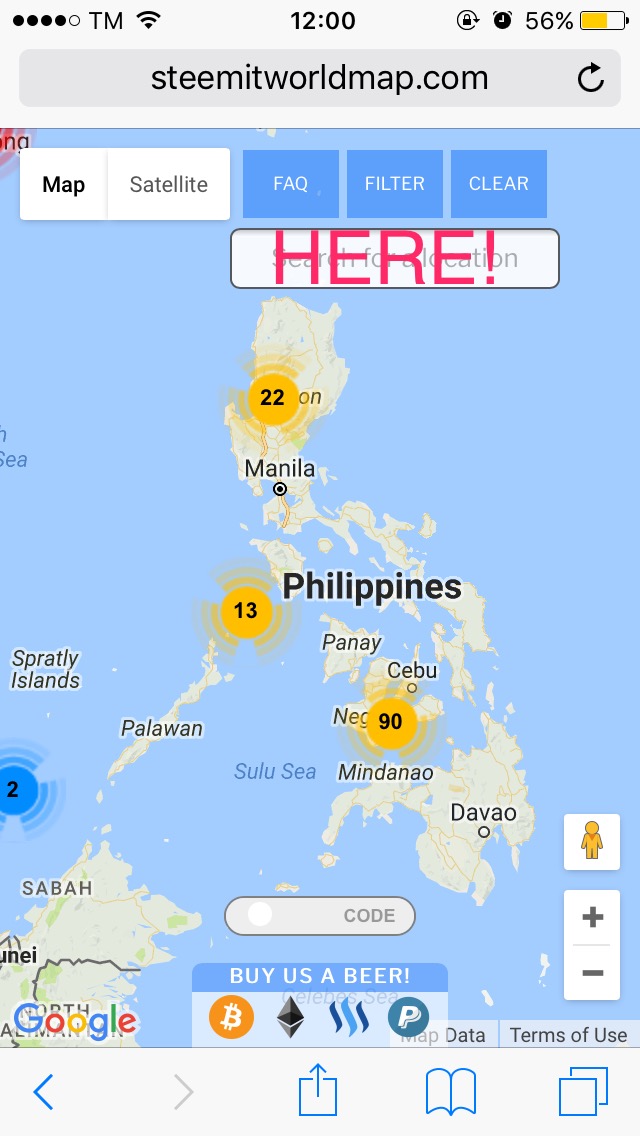Open the FAQ button
This screenshot has width=640, height=1136.
[x=291, y=184]
